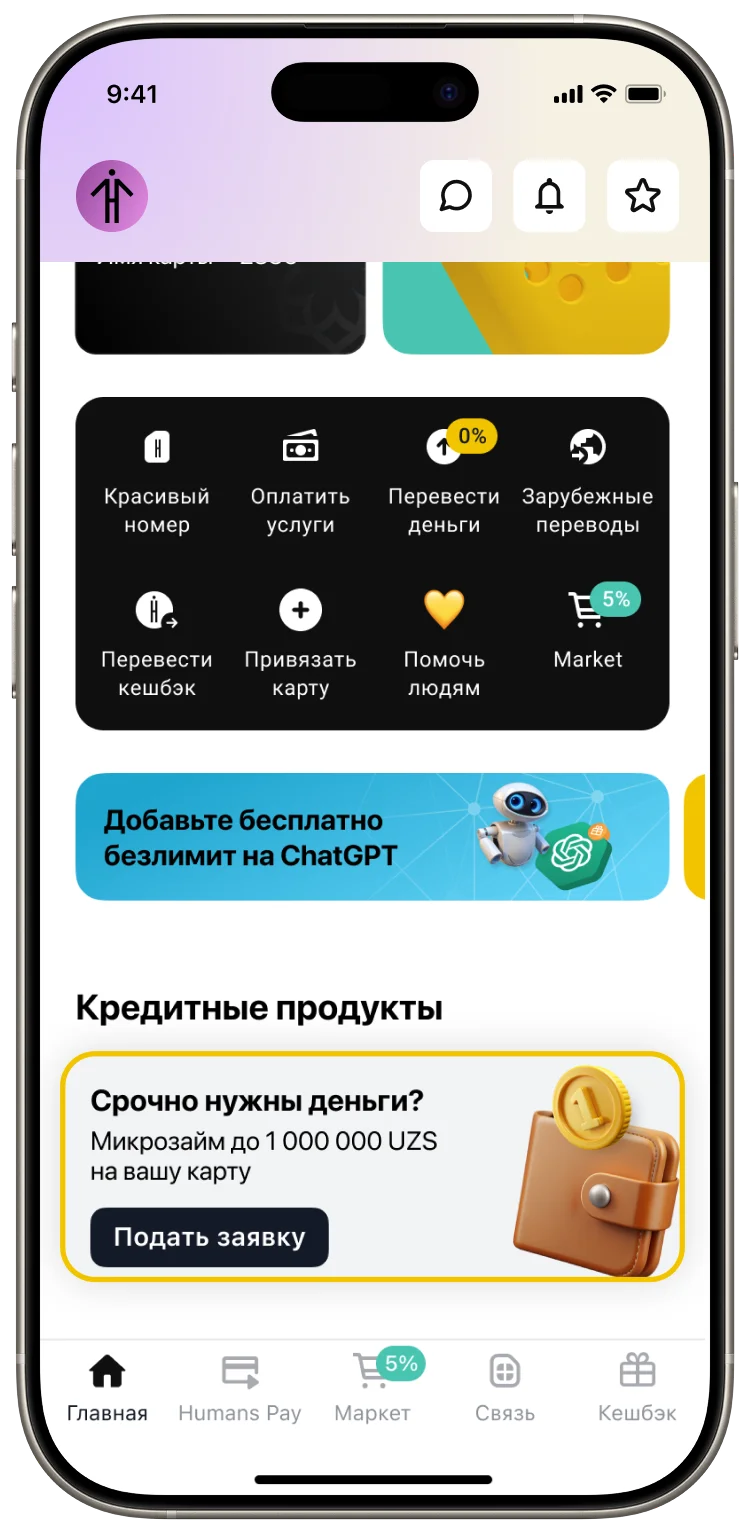Open the Кешбэк tab
The image size is (750, 1534).
coord(637,1388)
